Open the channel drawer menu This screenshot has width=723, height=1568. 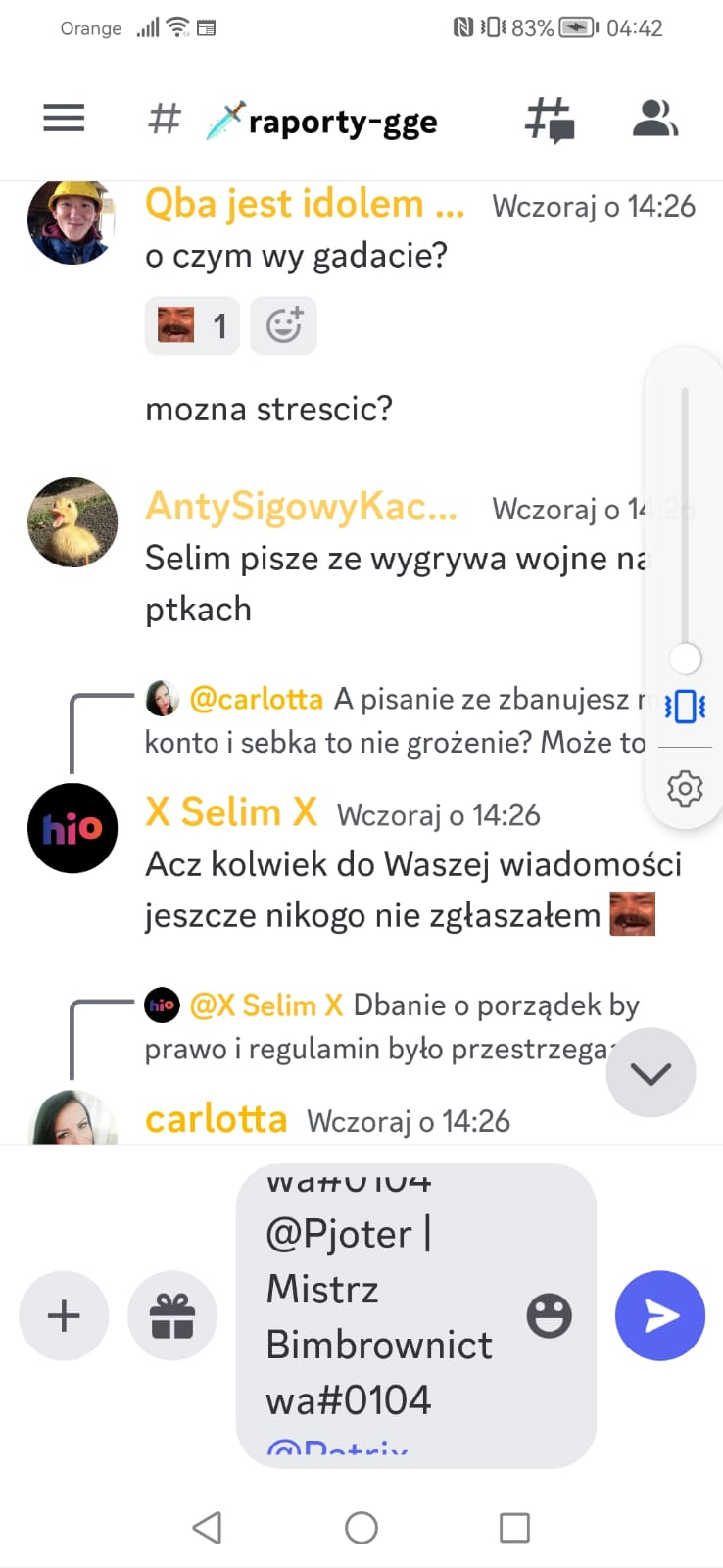click(x=64, y=119)
